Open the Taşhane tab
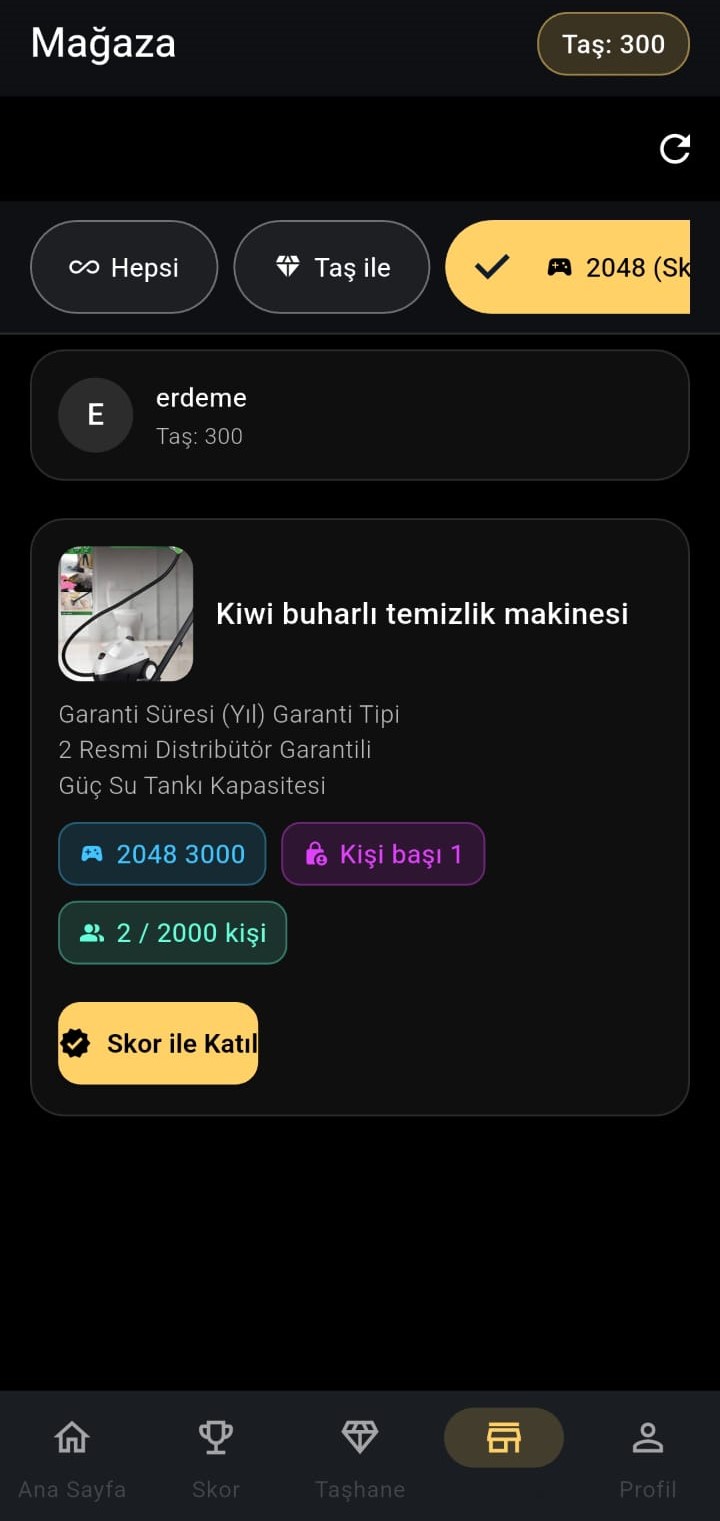Screen dimensions: 720x1521 tap(360, 1456)
